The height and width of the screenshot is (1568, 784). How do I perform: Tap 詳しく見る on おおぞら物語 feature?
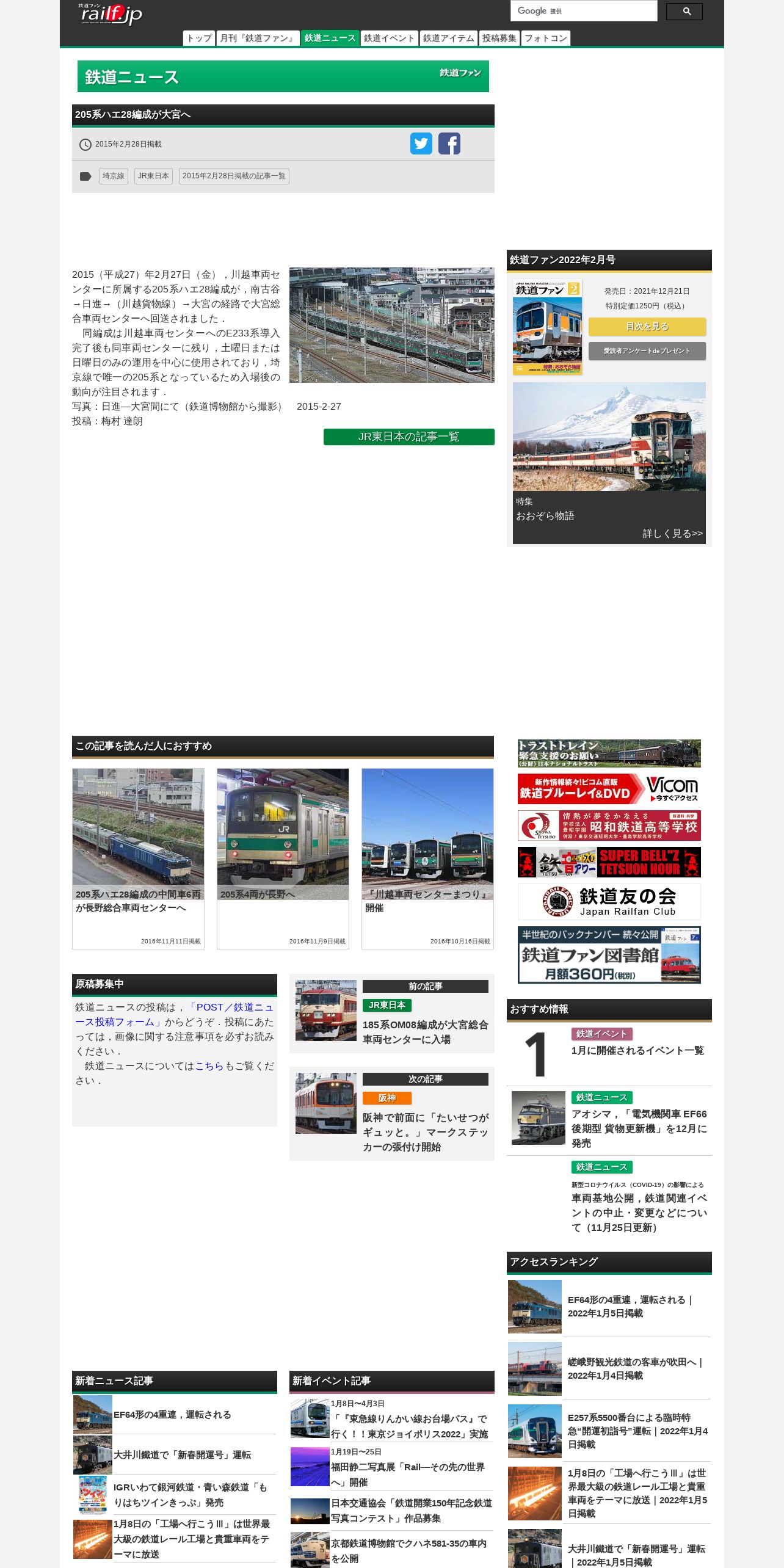pyautogui.click(x=673, y=534)
